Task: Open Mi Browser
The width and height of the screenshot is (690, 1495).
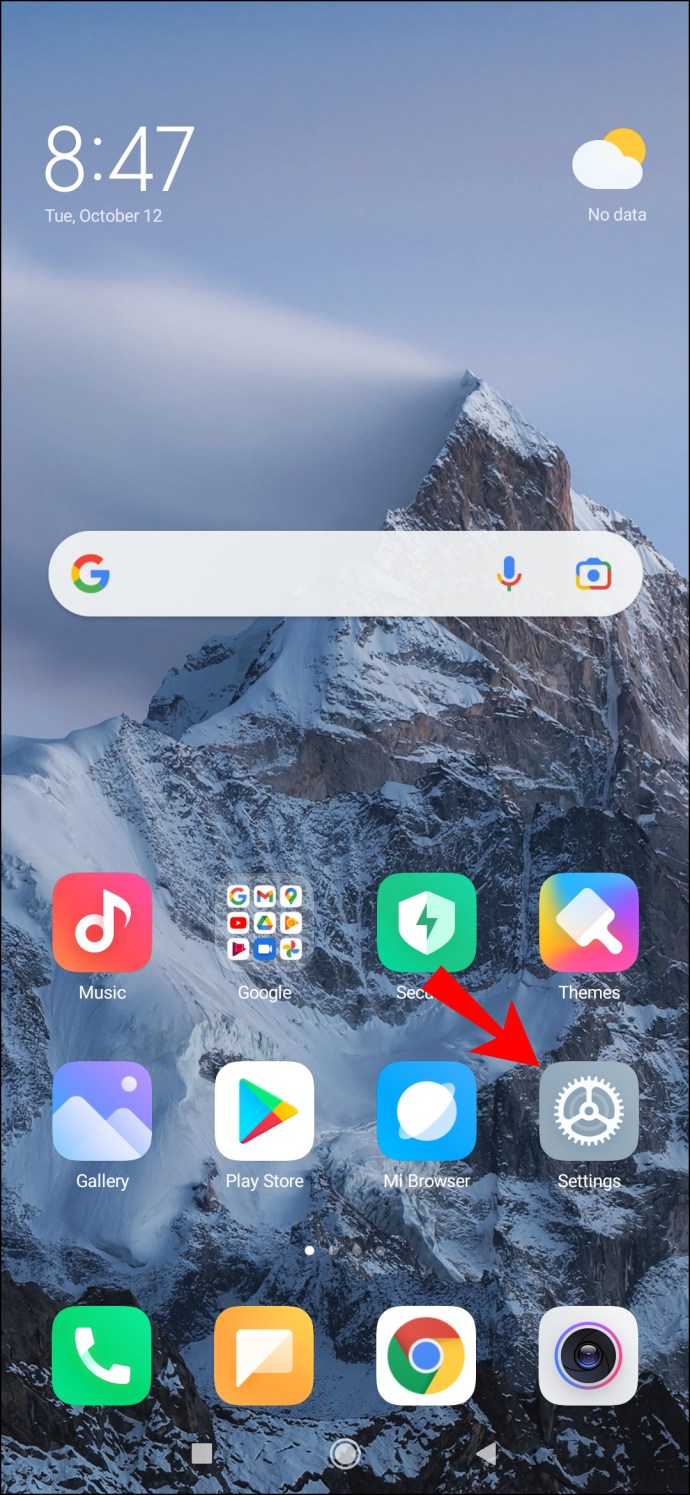Action: 426,1111
